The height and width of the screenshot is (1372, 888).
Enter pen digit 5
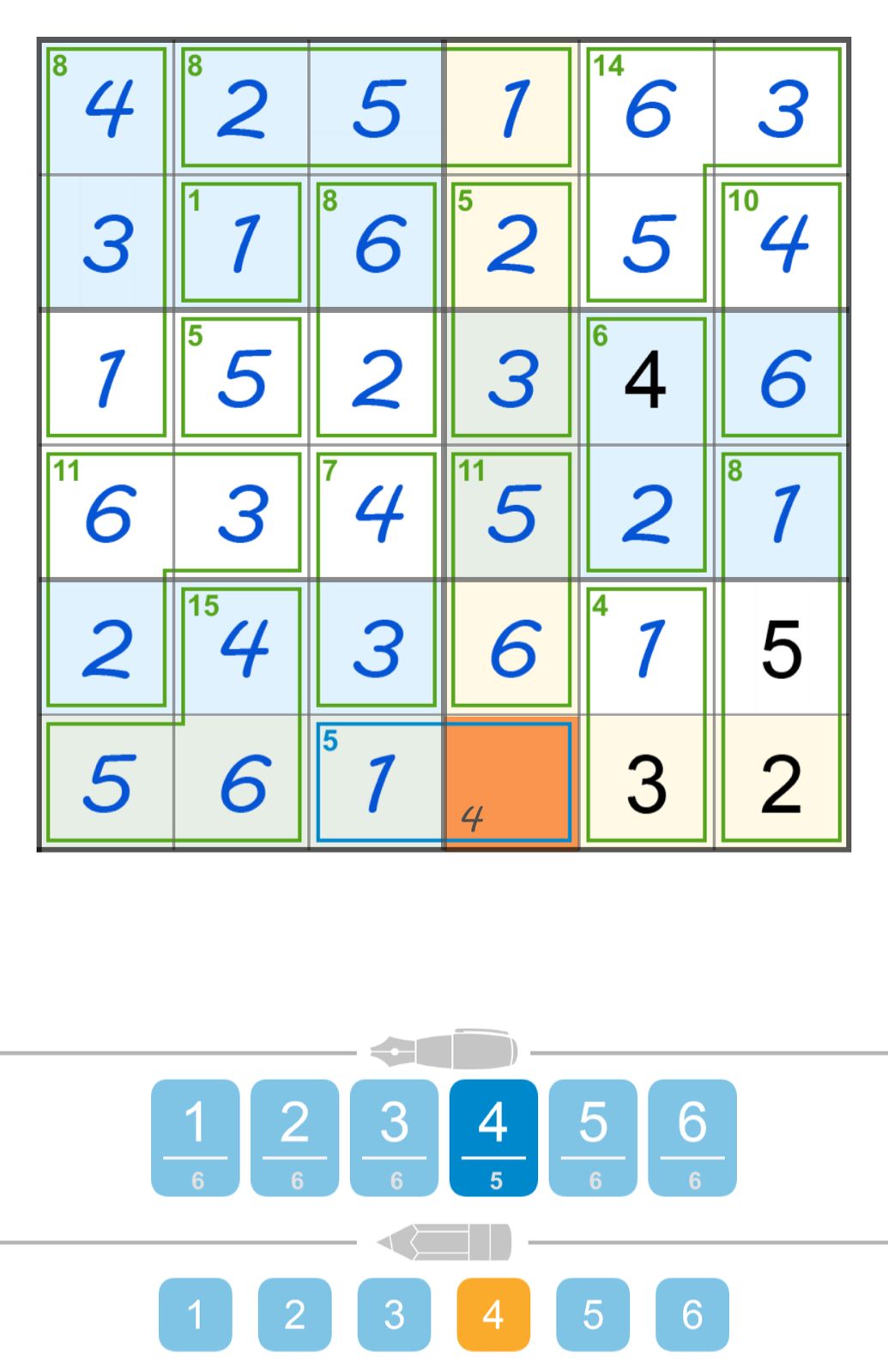(x=593, y=1137)
